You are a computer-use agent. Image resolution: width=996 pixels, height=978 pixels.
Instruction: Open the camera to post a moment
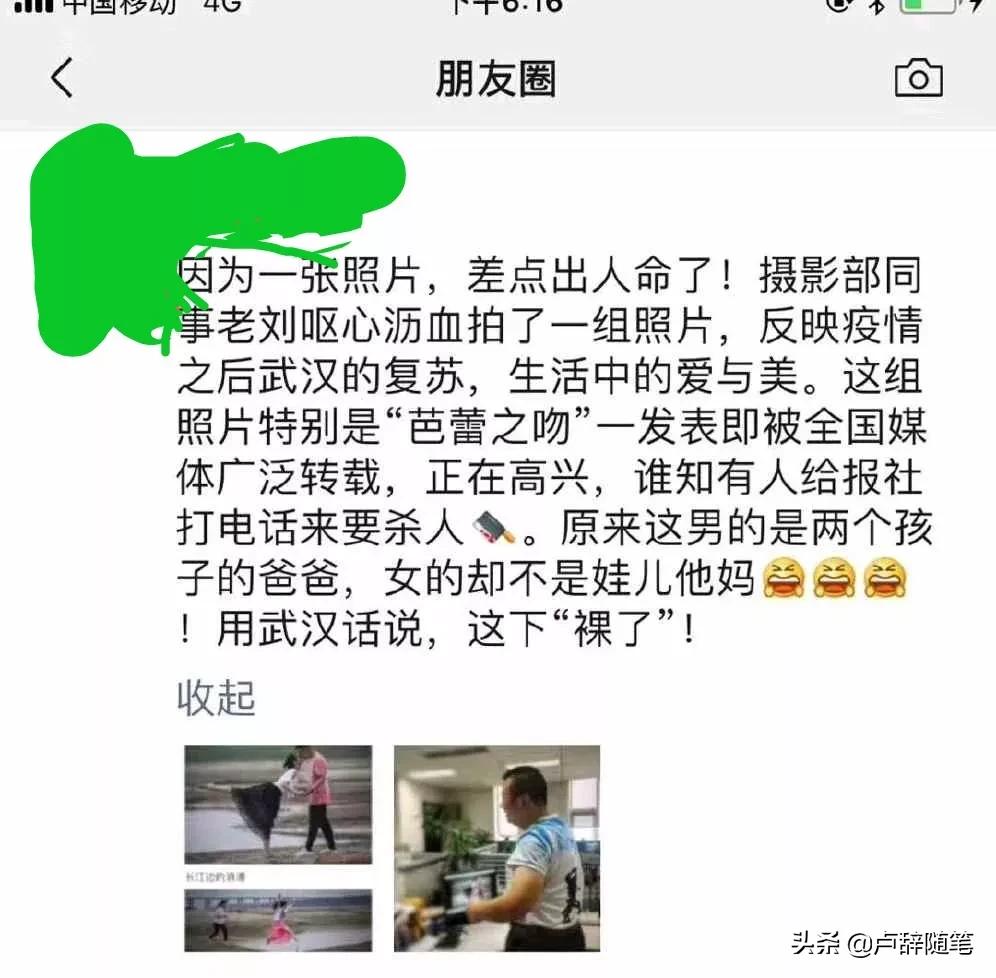[918, 78]
